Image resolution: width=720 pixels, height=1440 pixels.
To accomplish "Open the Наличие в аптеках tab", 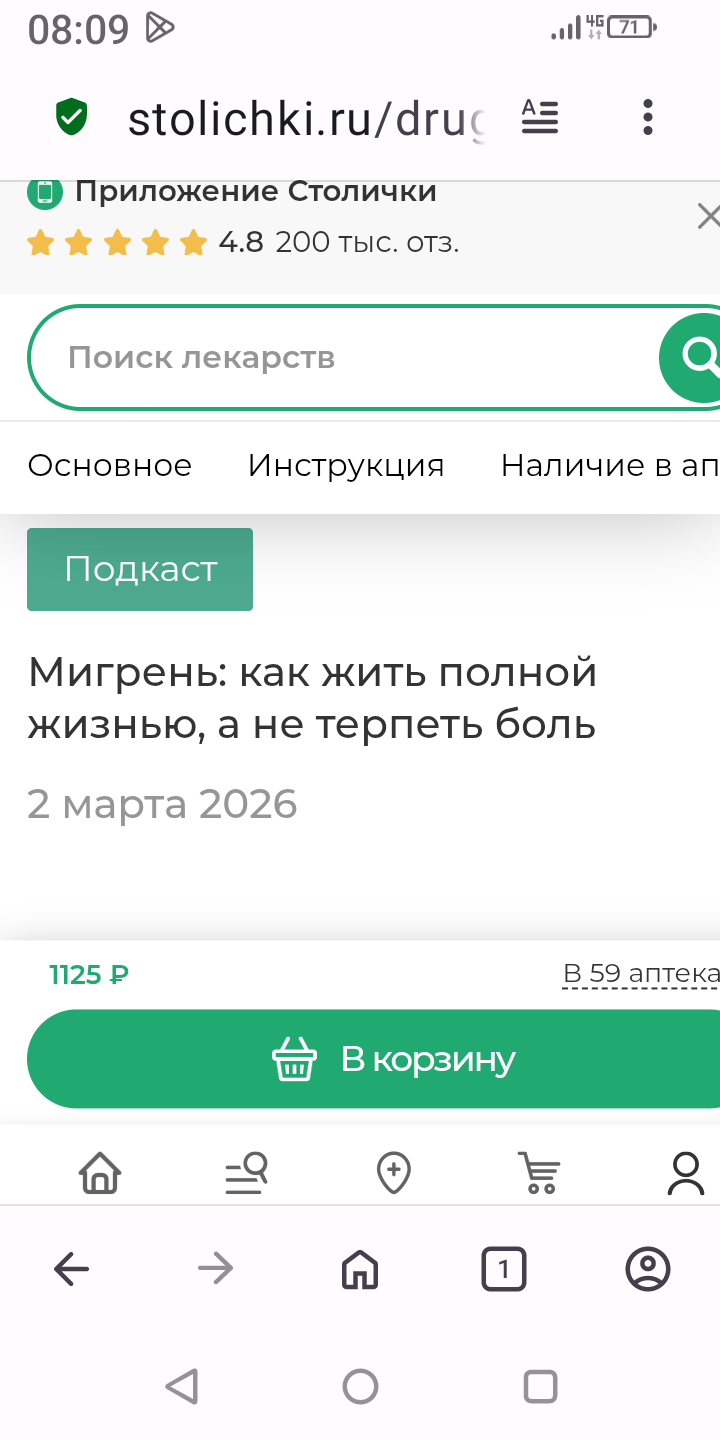I will coord(608,465).
